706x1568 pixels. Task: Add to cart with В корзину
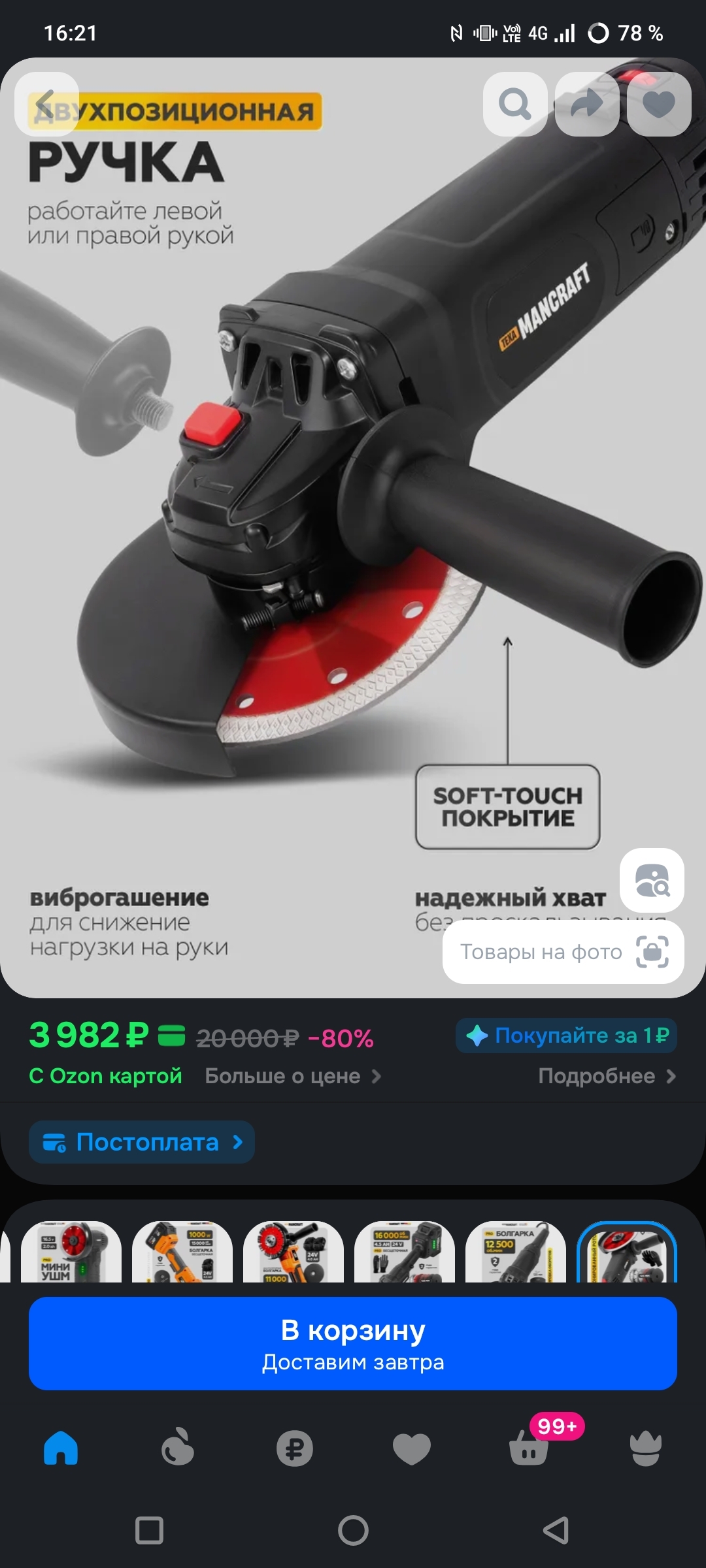point(353,1343)
